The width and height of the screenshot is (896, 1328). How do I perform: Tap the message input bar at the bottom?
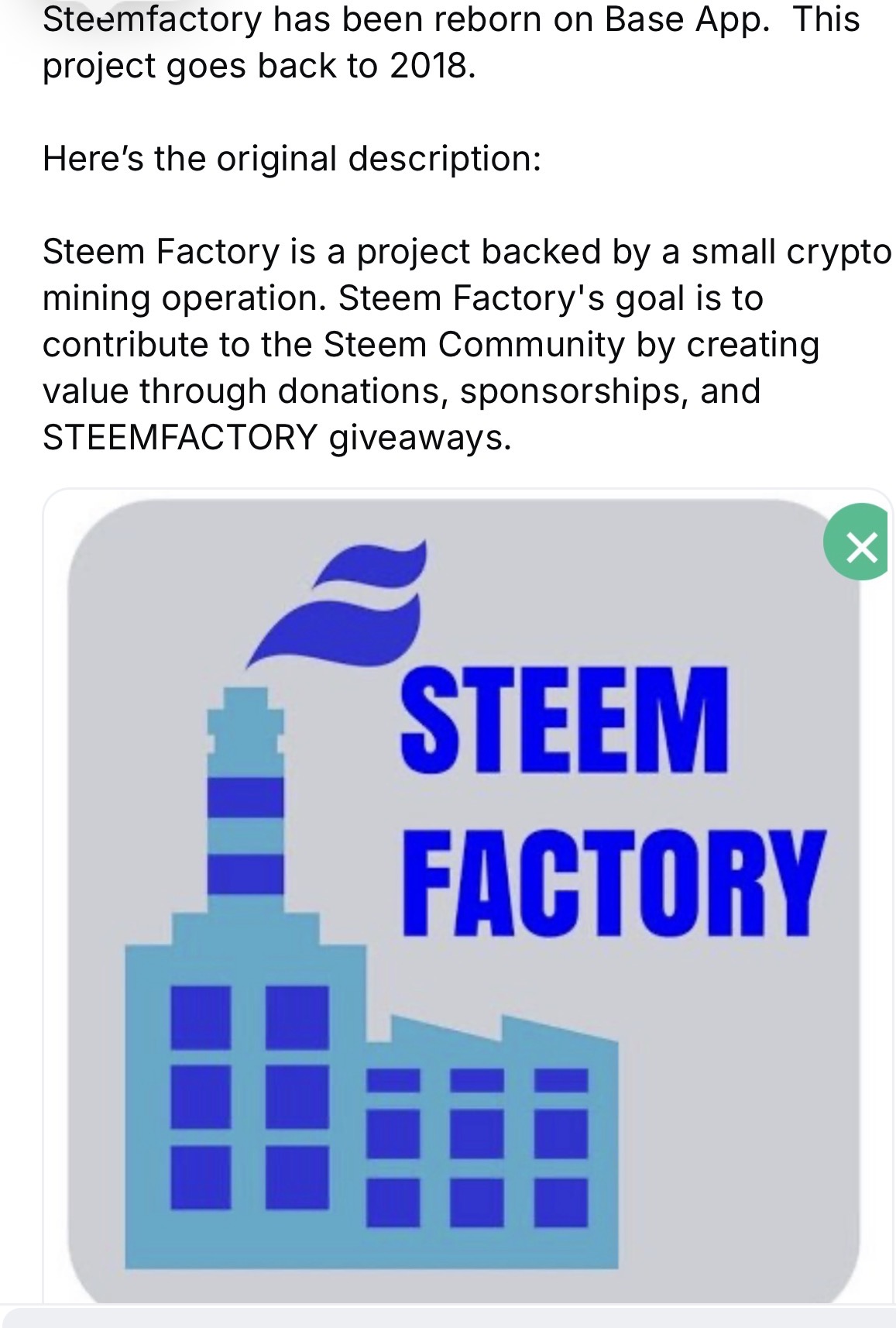click(448, 1317)
